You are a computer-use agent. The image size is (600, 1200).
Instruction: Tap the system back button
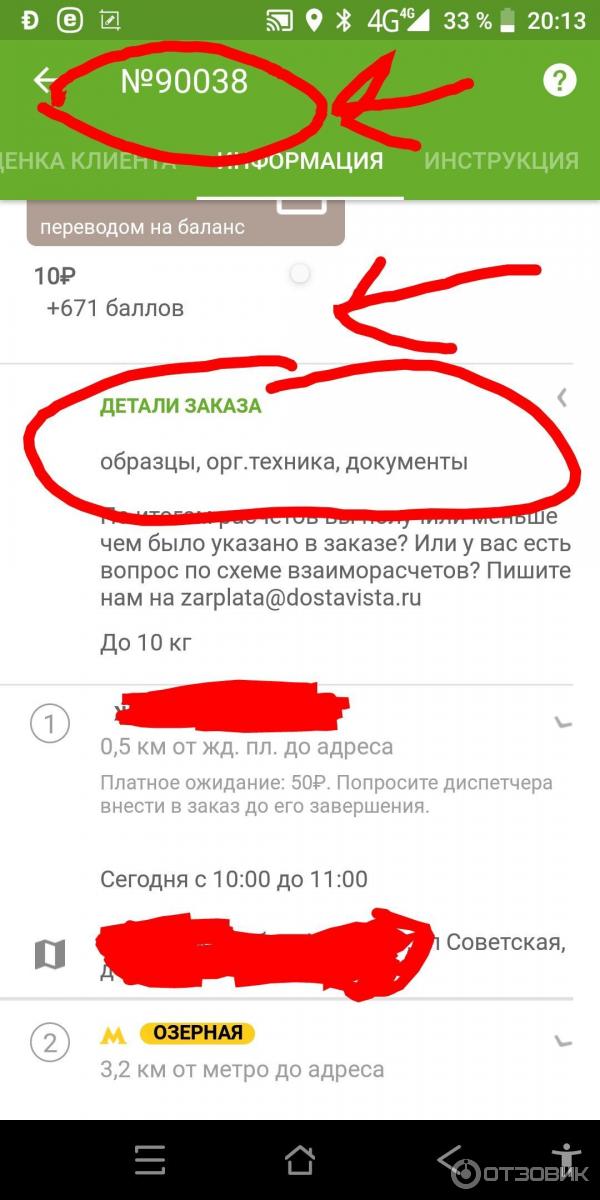tap(451, 1160)
